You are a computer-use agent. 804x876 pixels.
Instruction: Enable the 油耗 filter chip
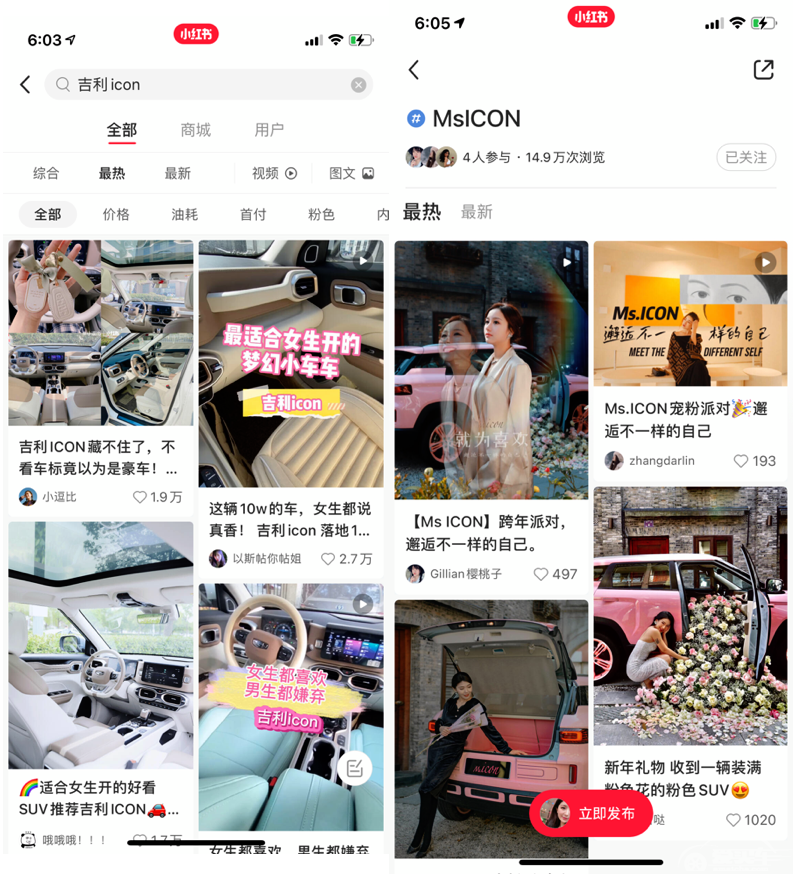[x=184, y=214]
